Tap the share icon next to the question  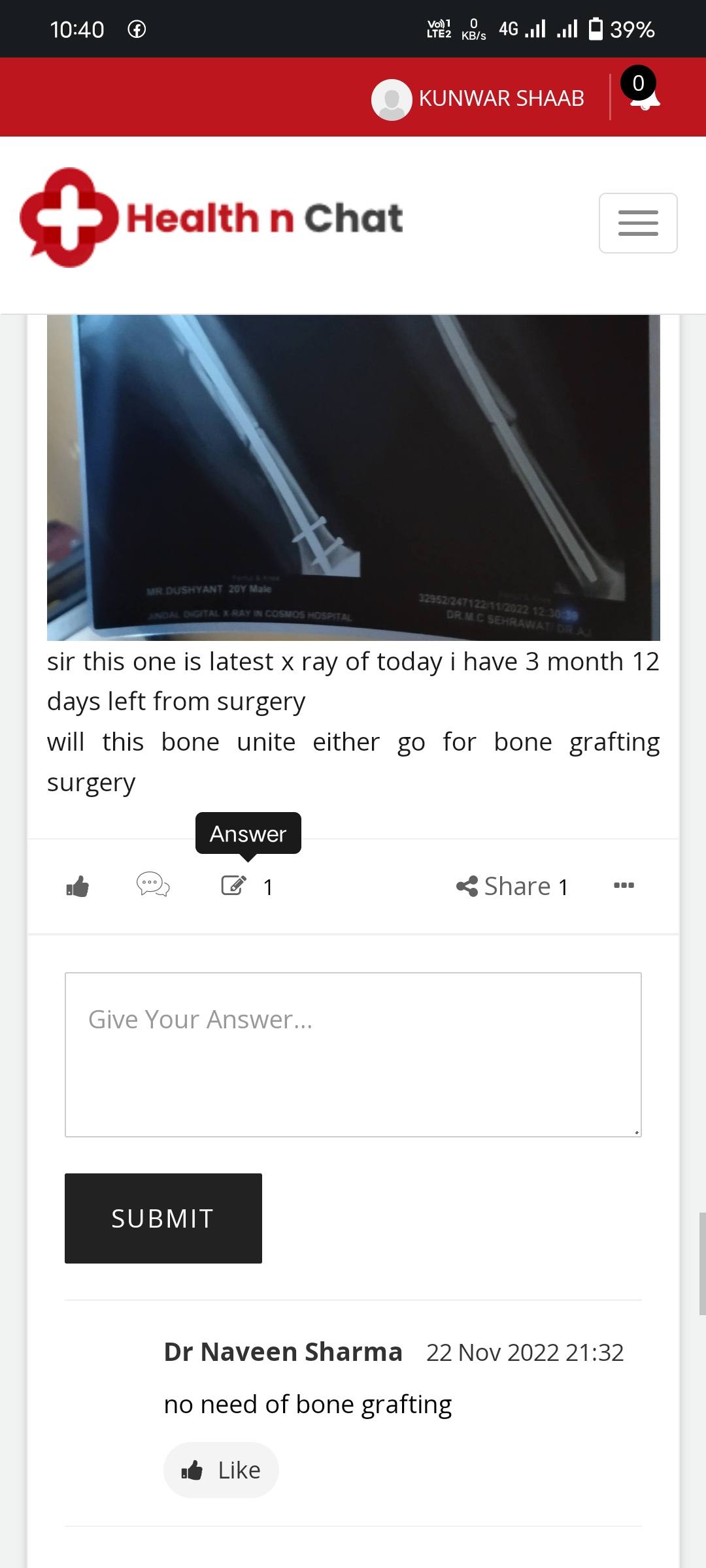pyautogui.click(x=468, y=886)
